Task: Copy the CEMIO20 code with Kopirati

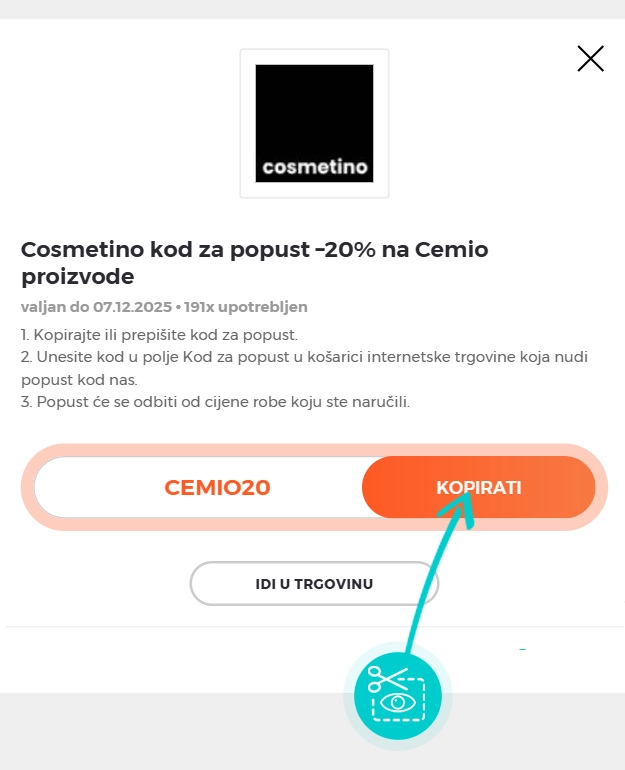Action: (478, 487)
